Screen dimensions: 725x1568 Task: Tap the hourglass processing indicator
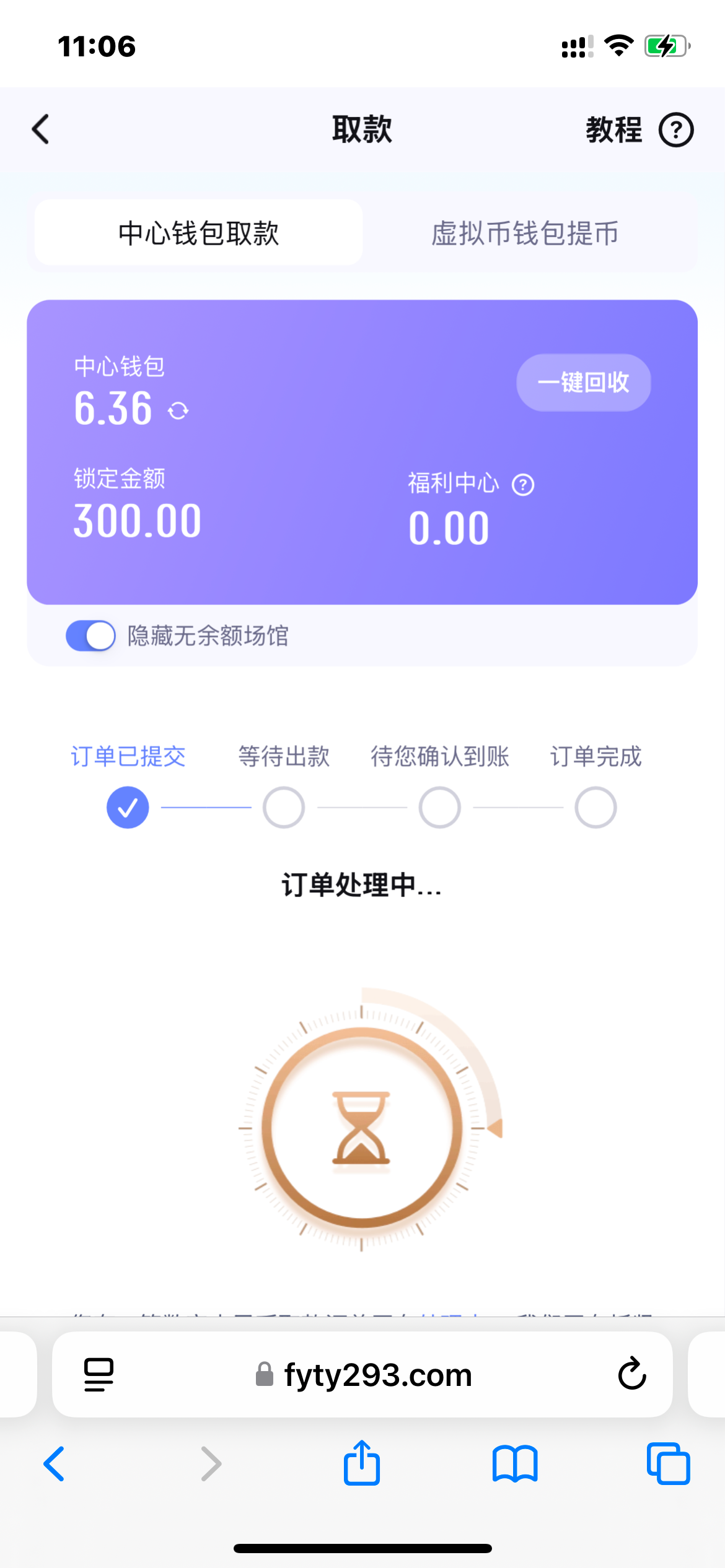(361, 1128)
